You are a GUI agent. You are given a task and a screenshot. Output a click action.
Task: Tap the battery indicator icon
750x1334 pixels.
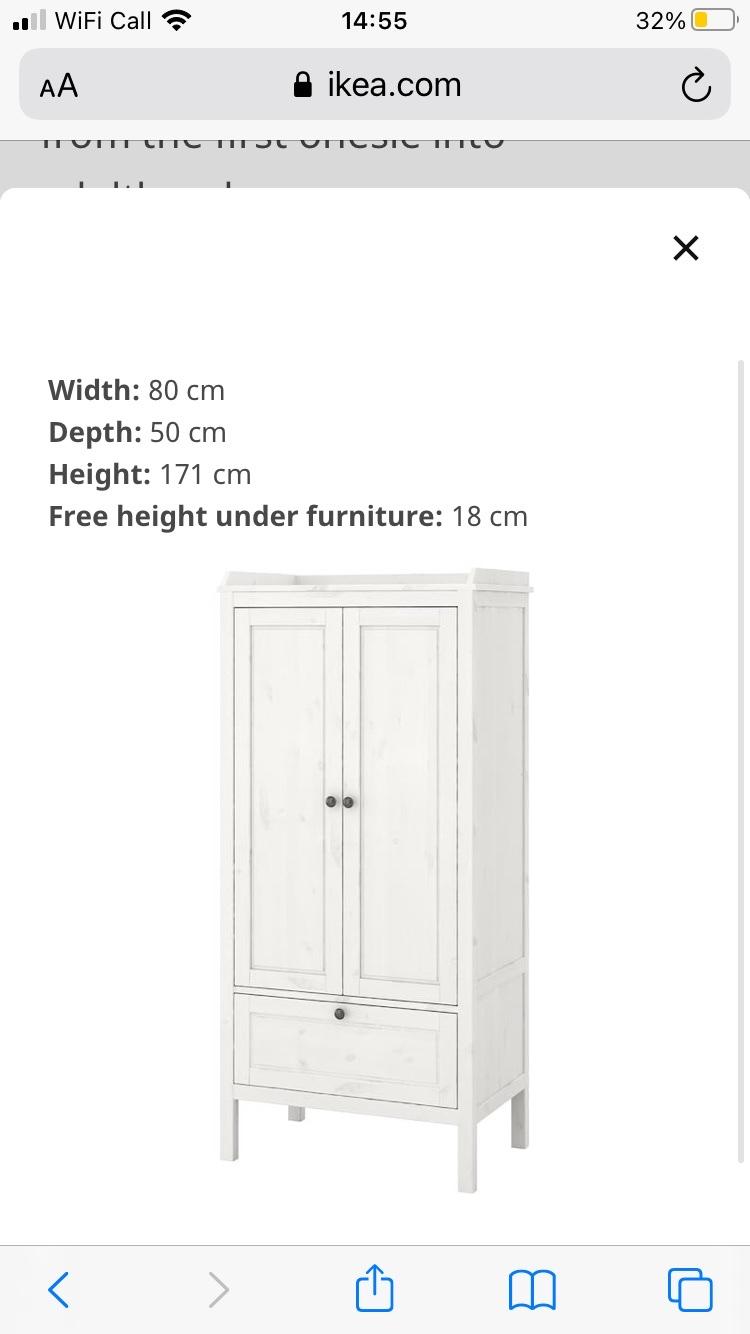click(x=690, y=18)
